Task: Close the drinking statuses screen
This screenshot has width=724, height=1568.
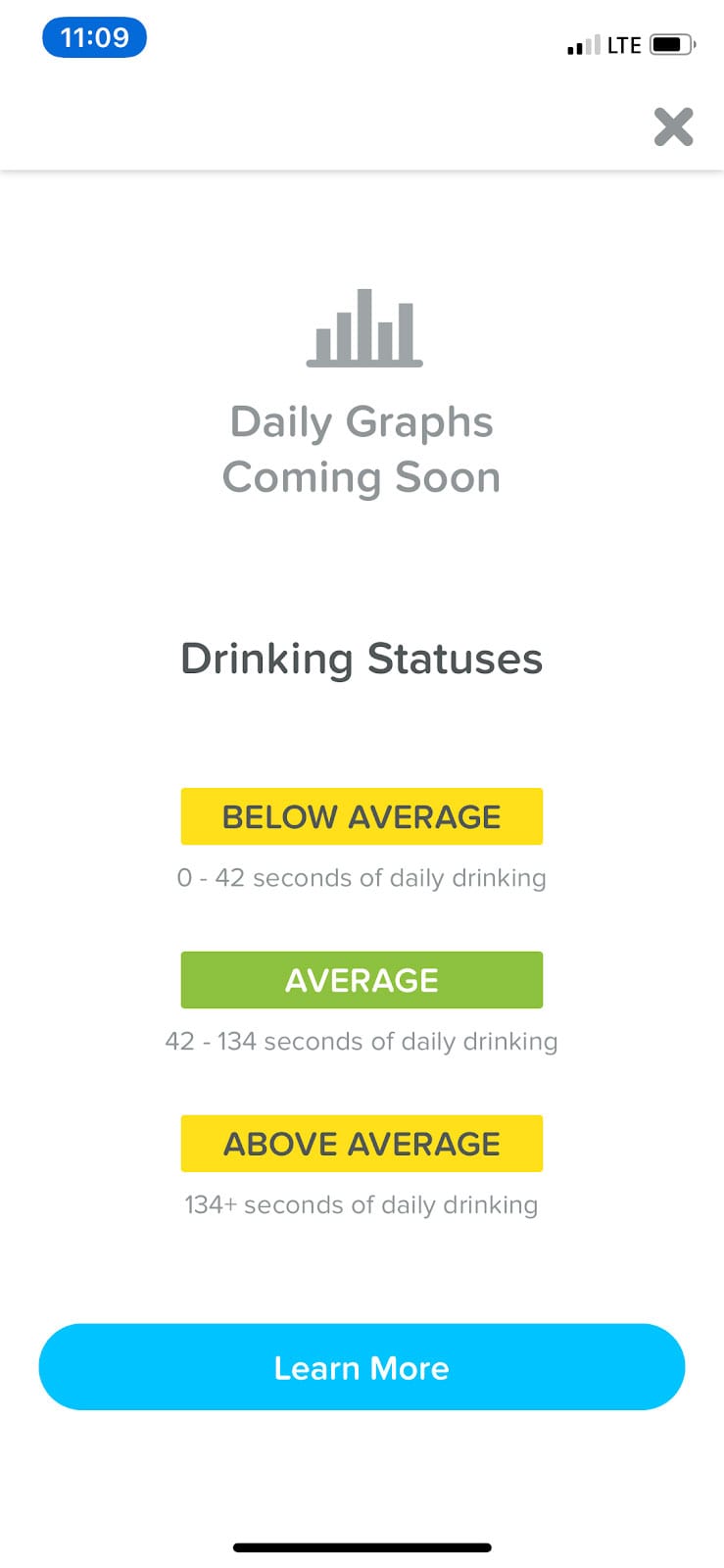Action: [x=673, y=126]
